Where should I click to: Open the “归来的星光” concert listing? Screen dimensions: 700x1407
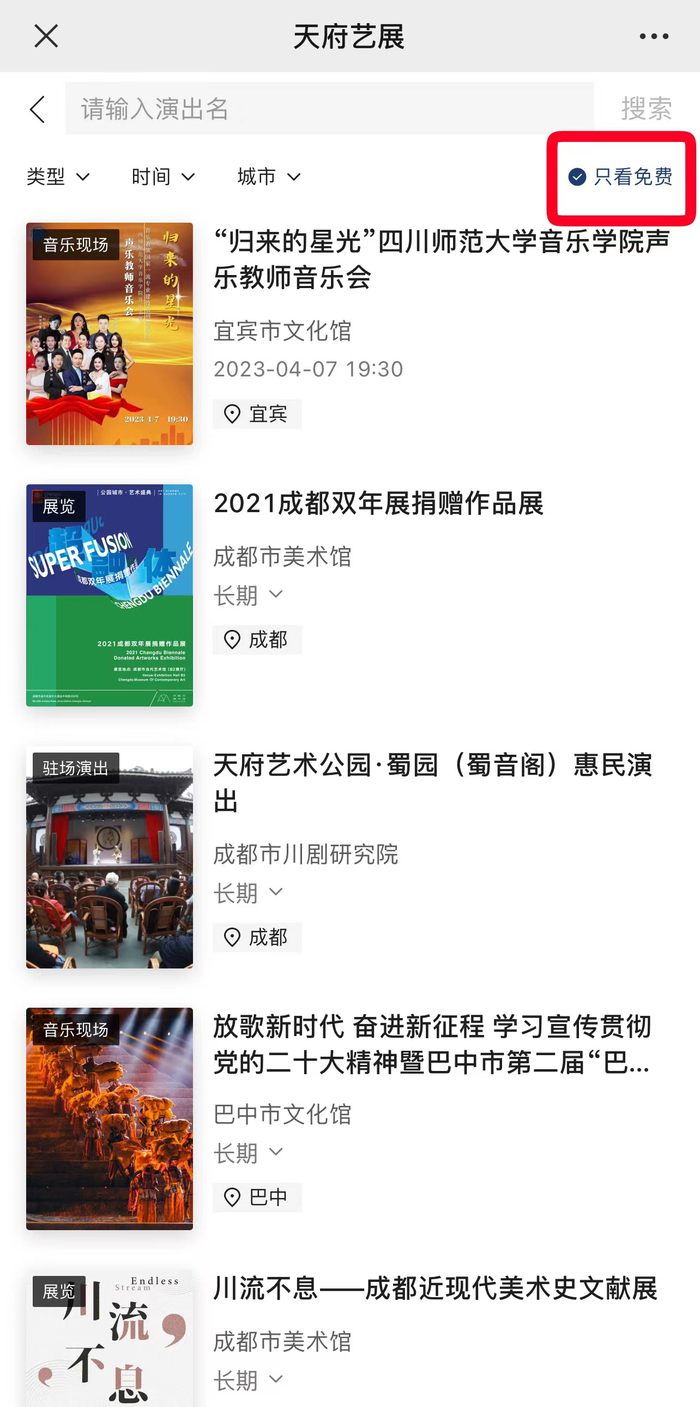point(440,259)
